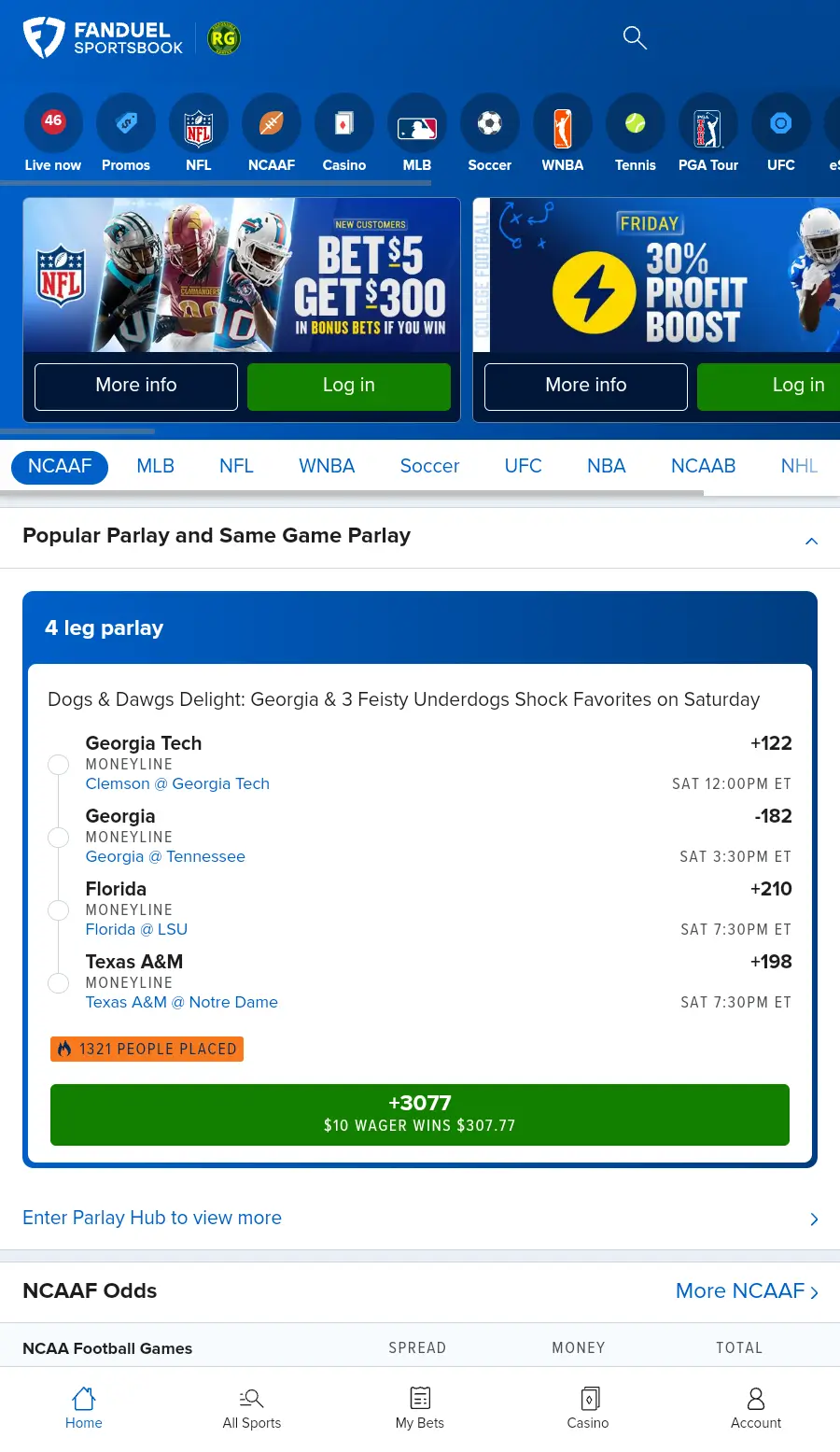Image resolution: width=840 pixels, height=1452 pixels.
Task: Go to All Sports in bottom navigation
Action: tap(252, 1408)
